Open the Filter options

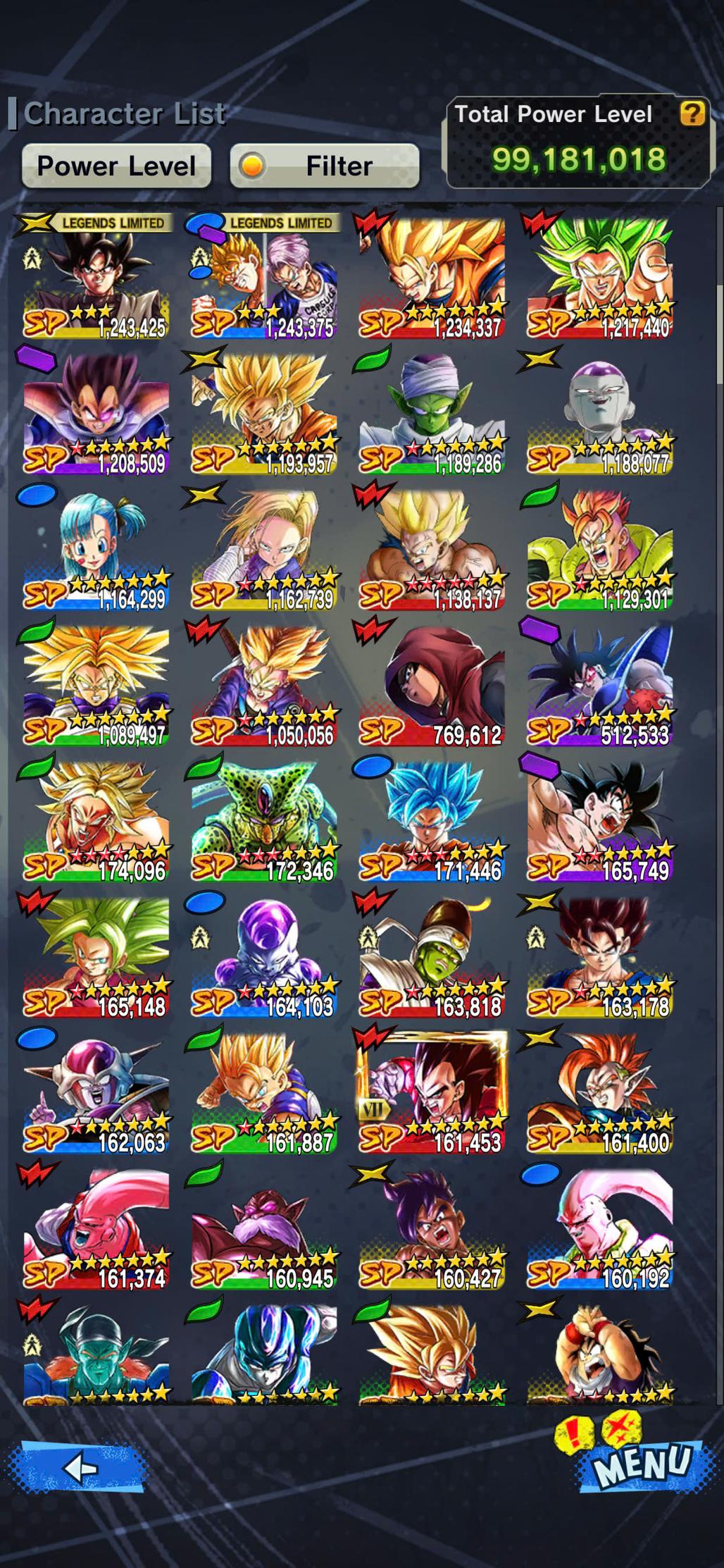[325, 166]
